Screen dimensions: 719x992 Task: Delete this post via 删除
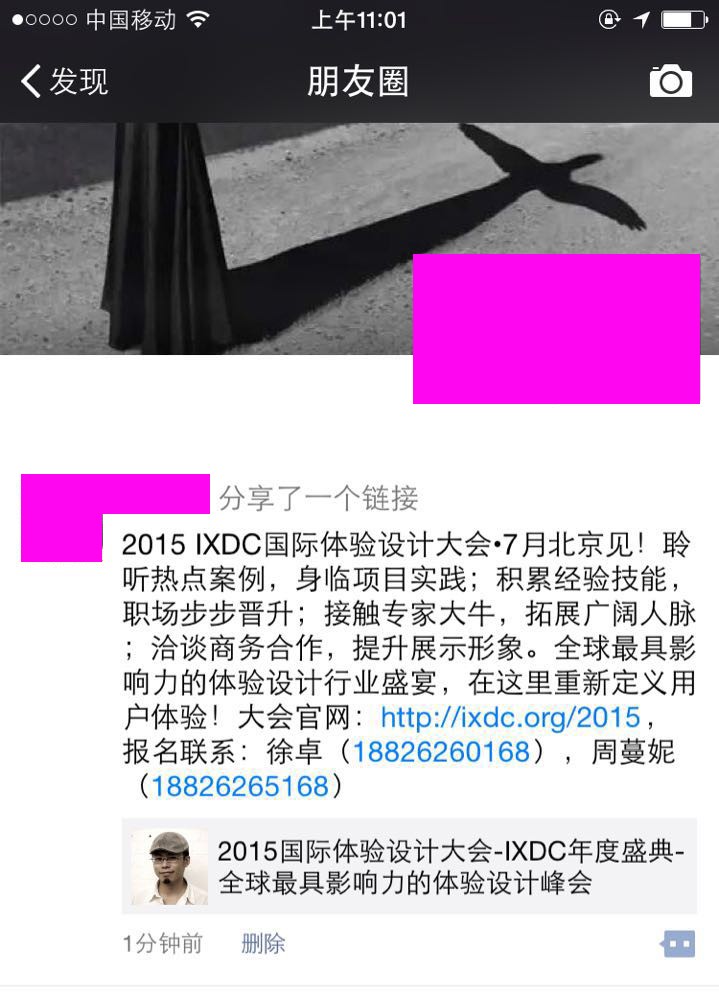pyautogui.click(x=263, y=943)
